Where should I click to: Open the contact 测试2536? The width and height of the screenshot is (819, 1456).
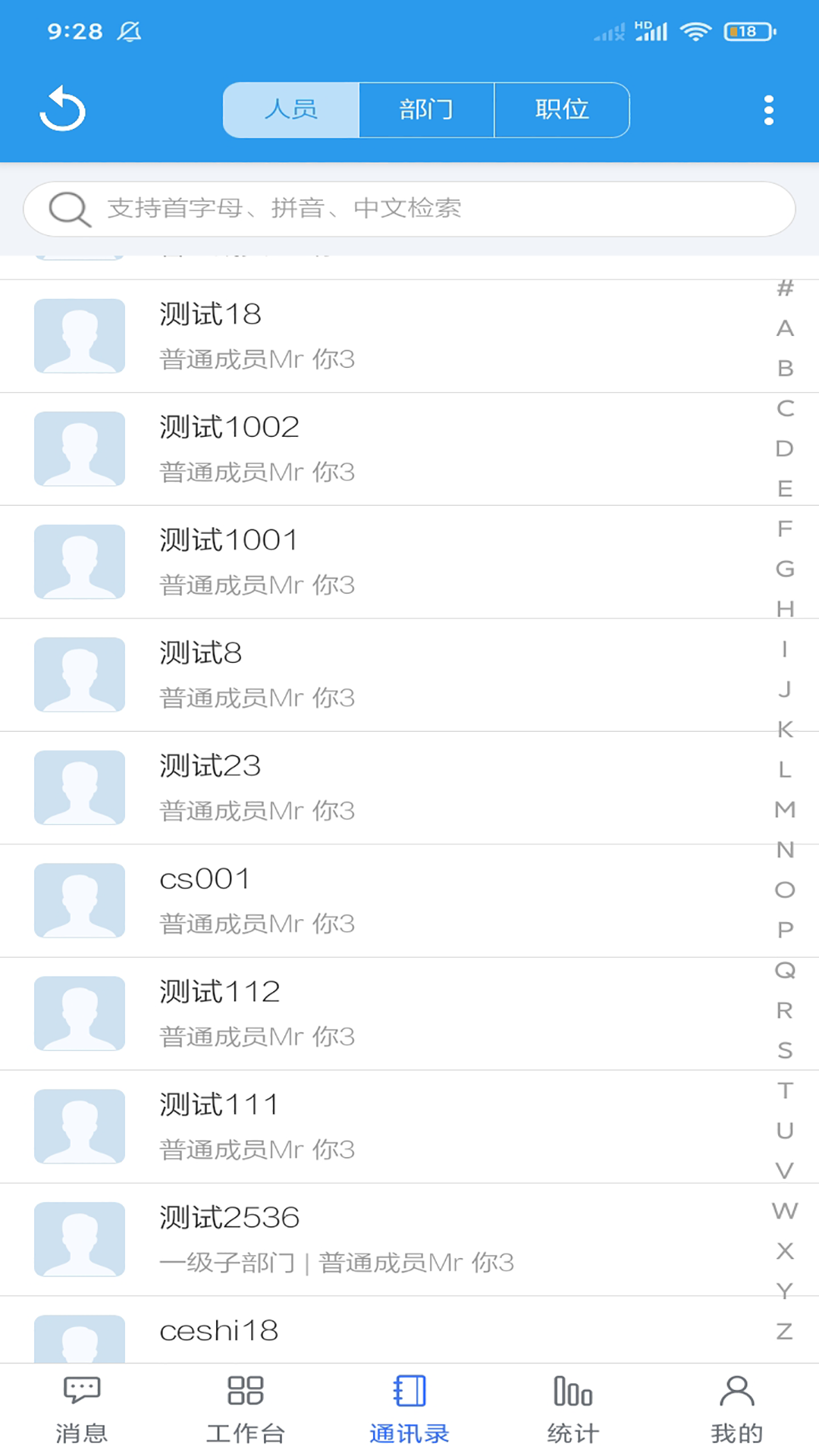click(x=341, y=1238)
